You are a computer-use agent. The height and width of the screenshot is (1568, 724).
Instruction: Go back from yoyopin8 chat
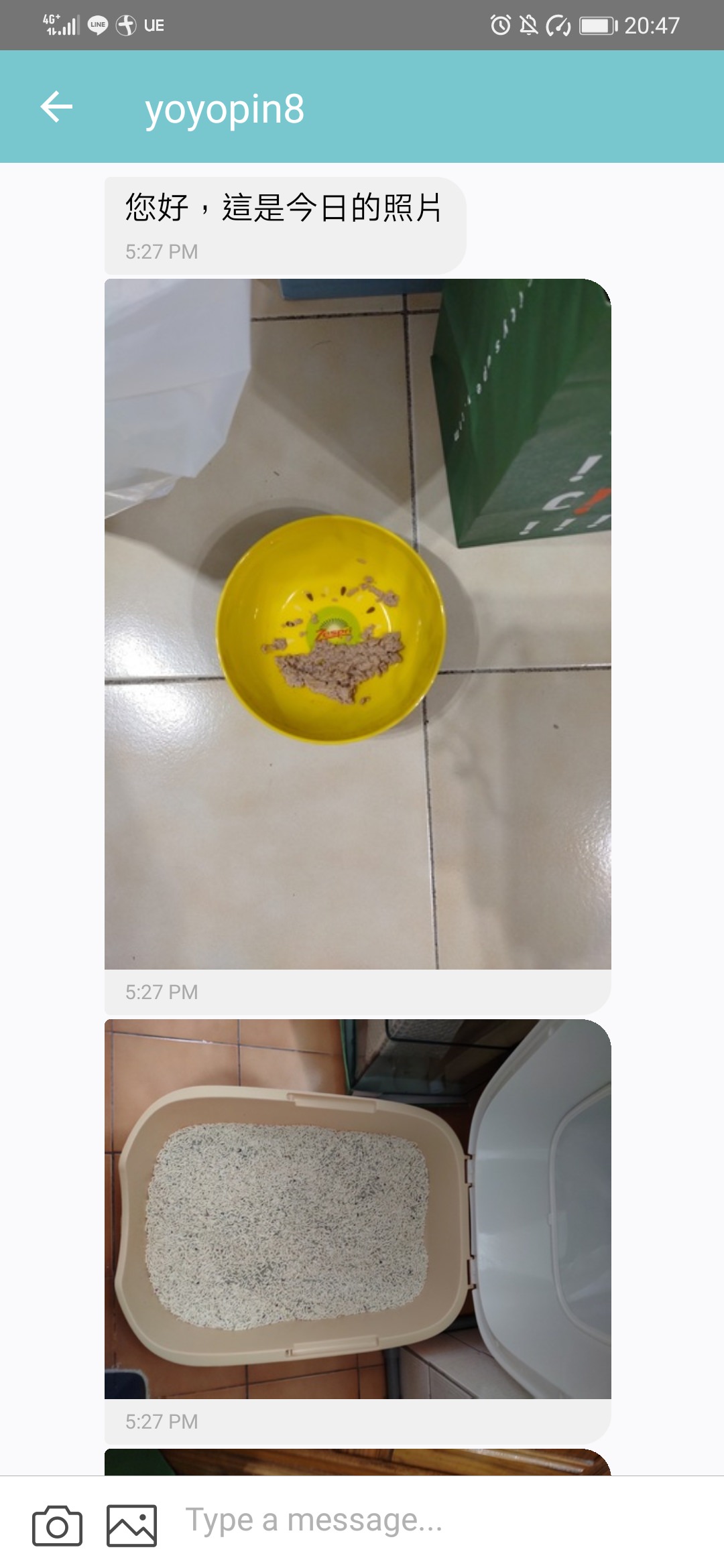56,107
